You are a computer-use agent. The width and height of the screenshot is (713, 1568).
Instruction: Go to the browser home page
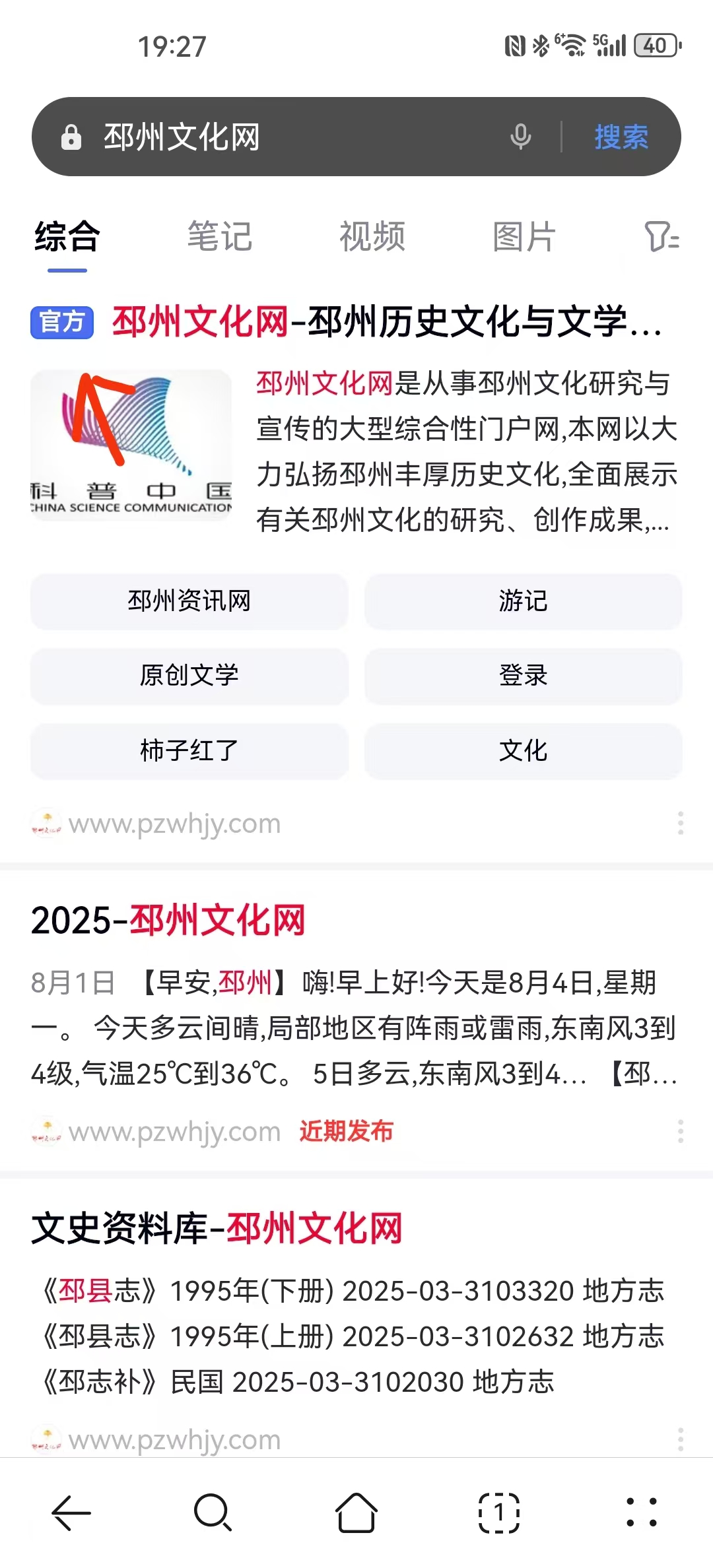[x=356, y=1513]
